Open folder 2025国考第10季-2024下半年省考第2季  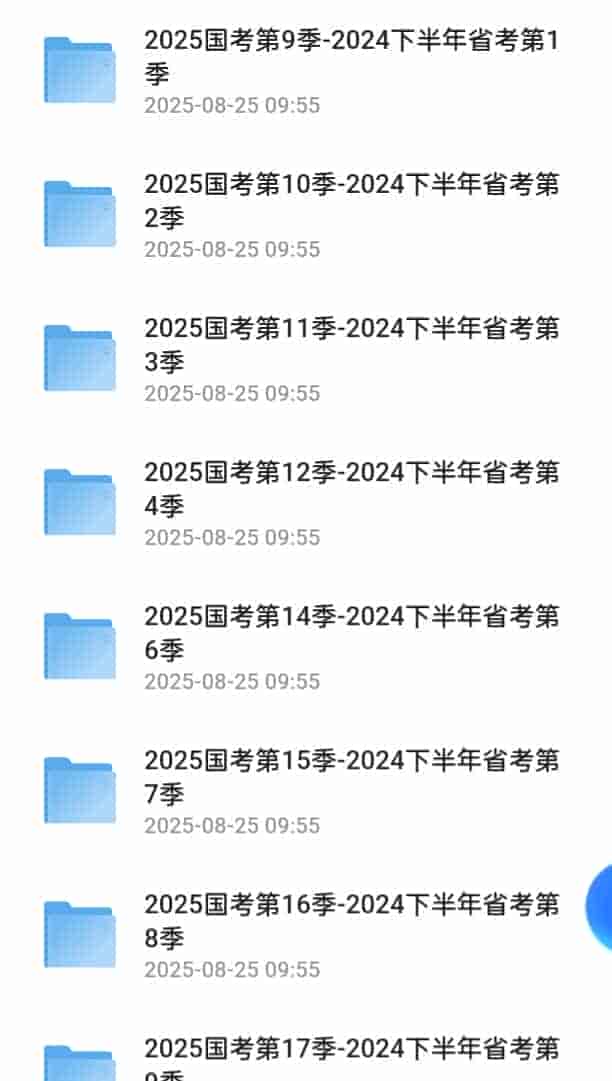coord(350,201)
